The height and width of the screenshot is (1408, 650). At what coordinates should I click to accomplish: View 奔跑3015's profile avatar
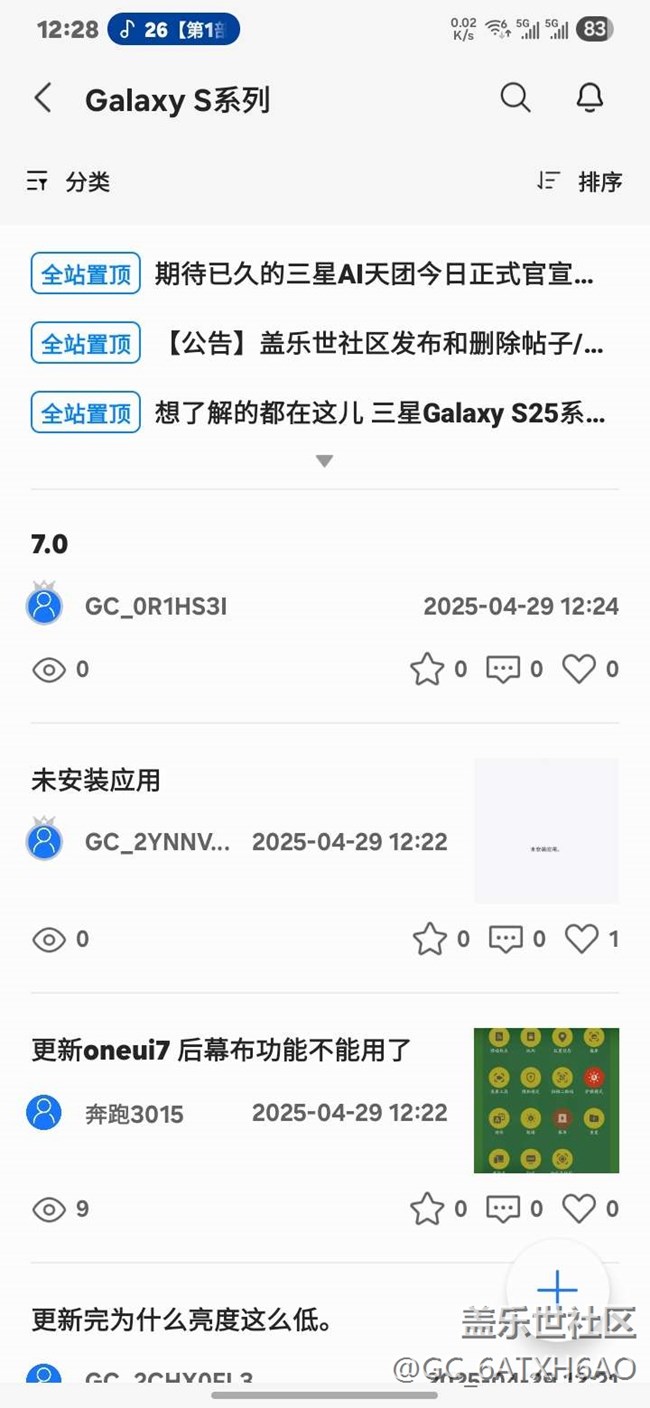click(x=44, y=1113)
